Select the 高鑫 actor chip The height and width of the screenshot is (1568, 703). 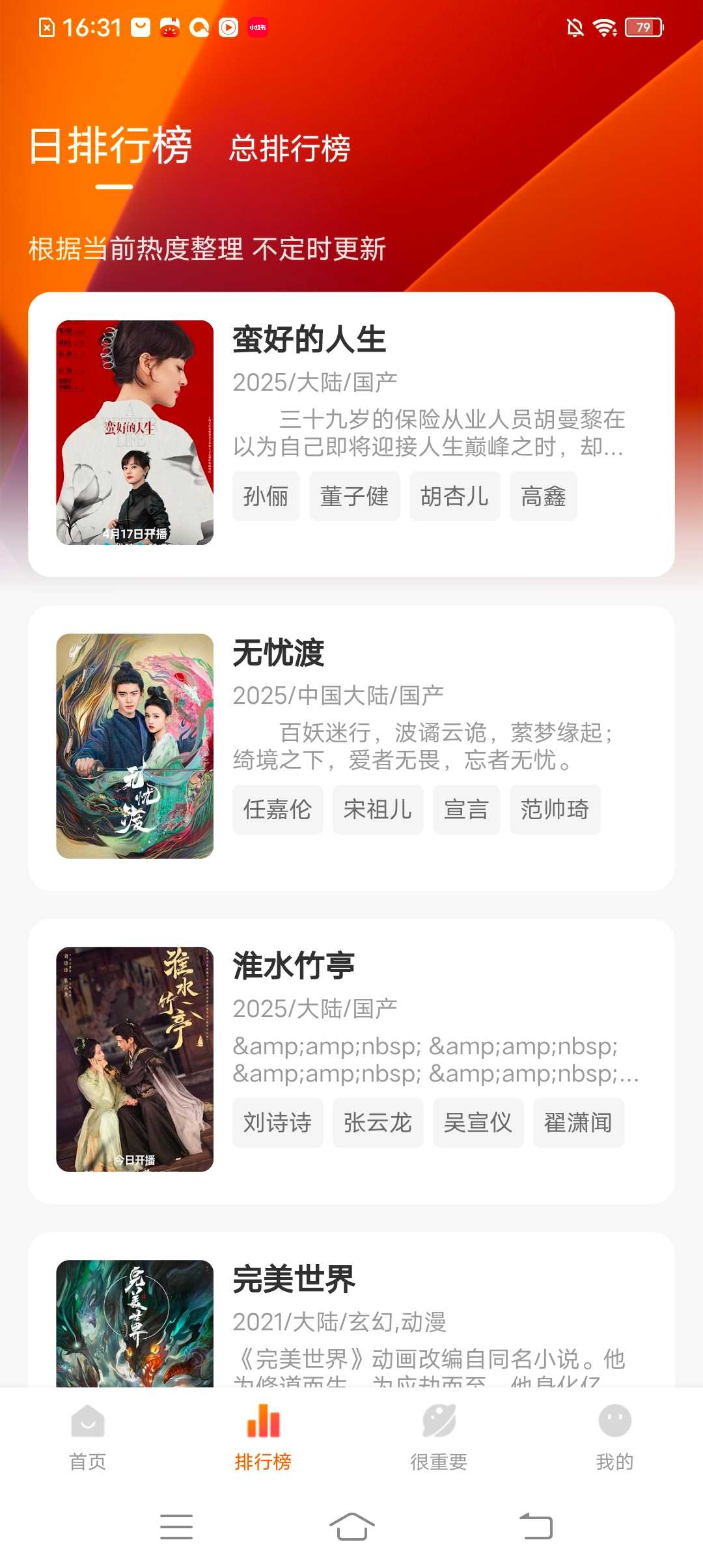tap(543, 496)
